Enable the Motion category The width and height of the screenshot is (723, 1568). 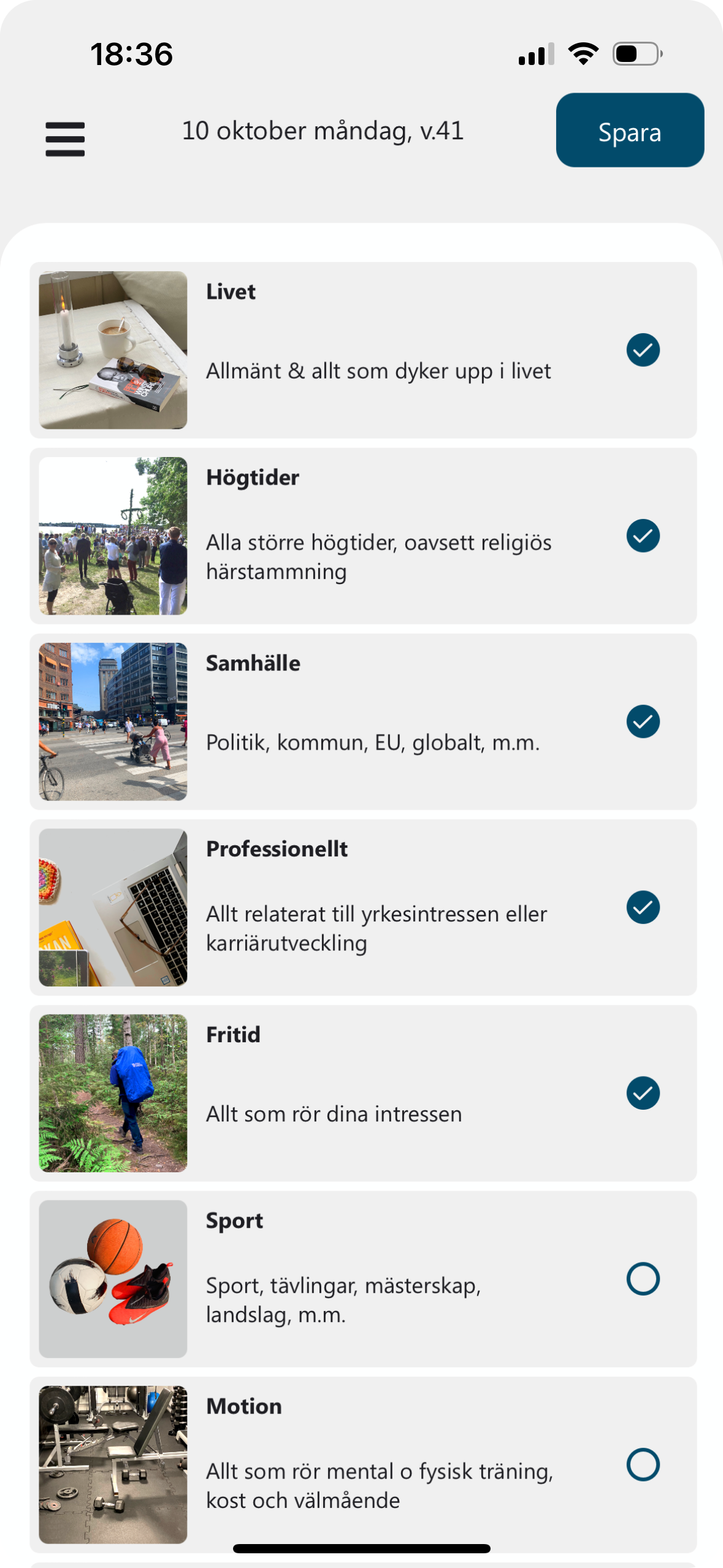pos(643,1465)
